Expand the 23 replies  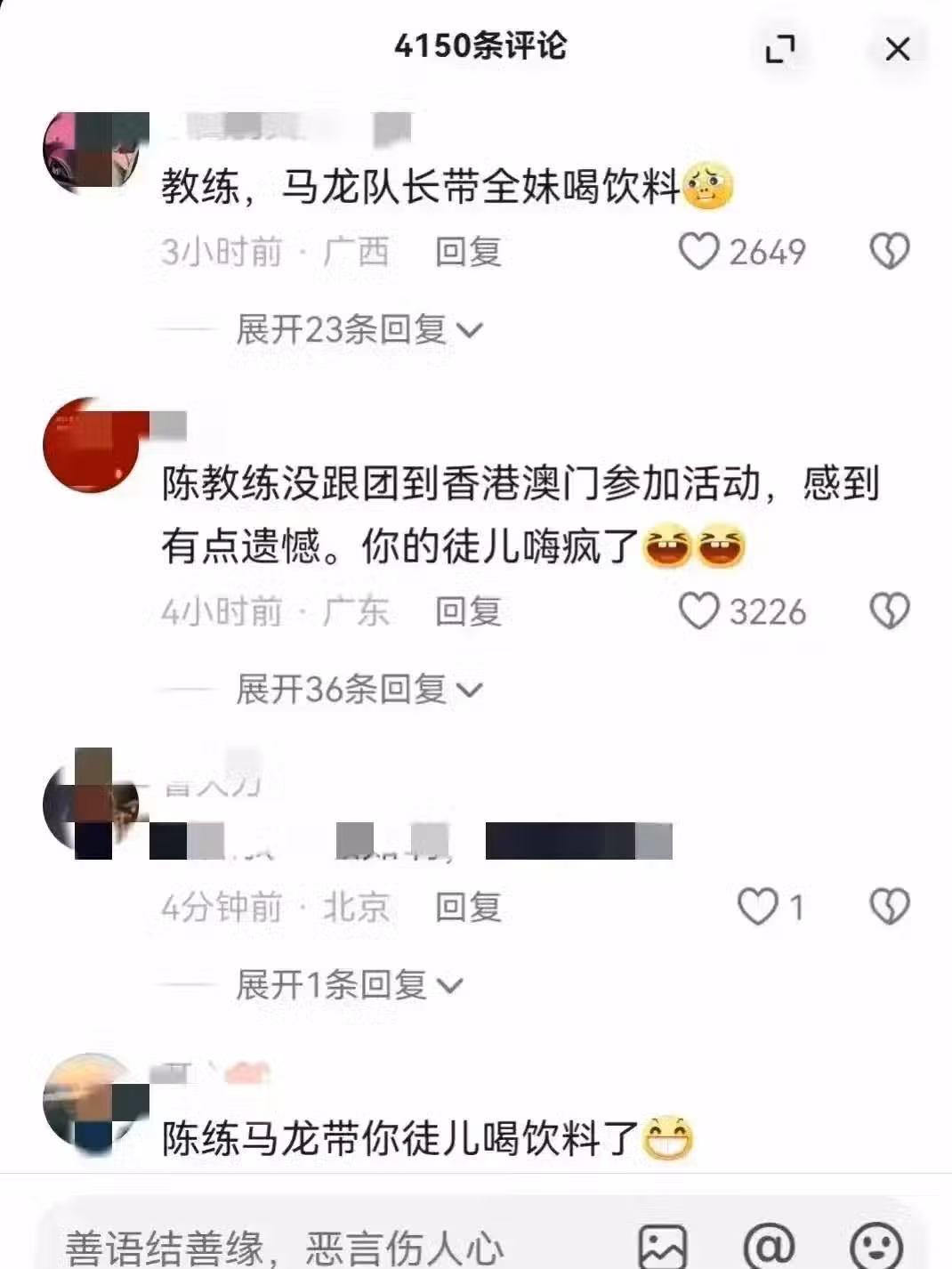pos(358,330)
